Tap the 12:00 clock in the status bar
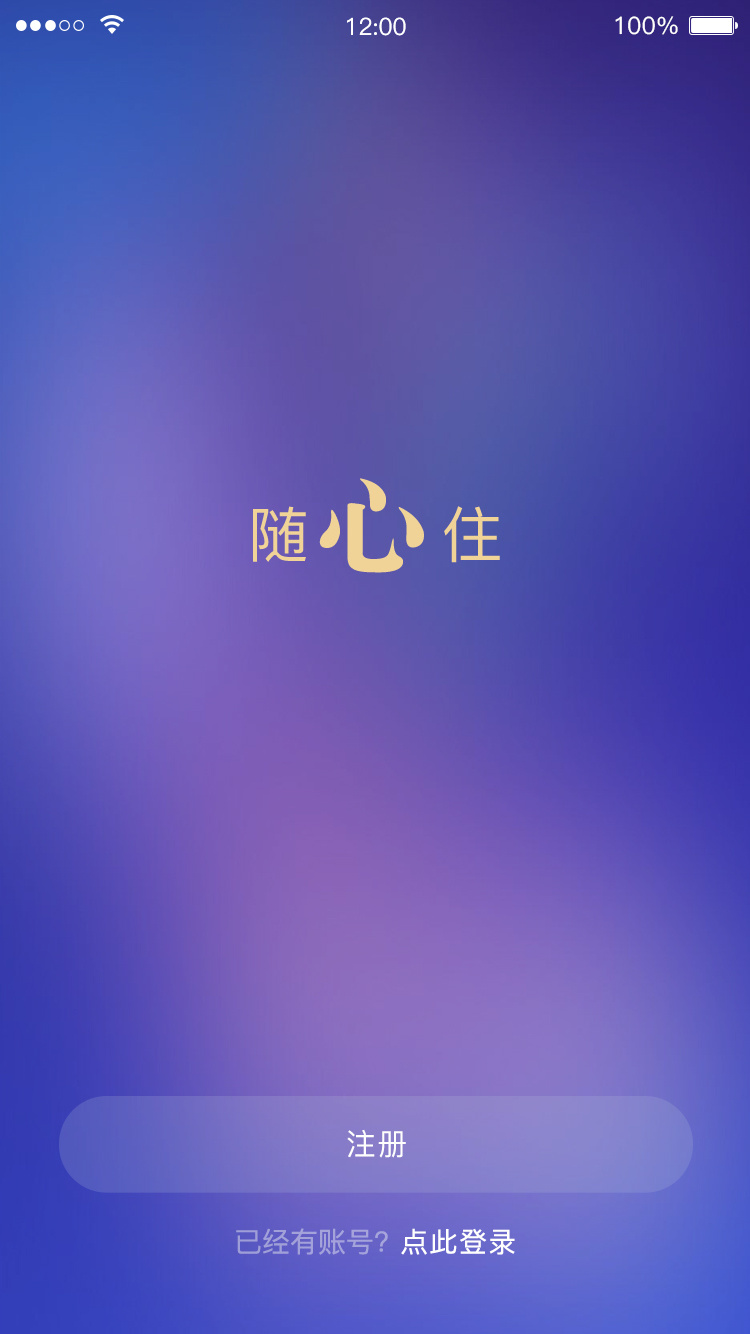 tap(375, 26)
